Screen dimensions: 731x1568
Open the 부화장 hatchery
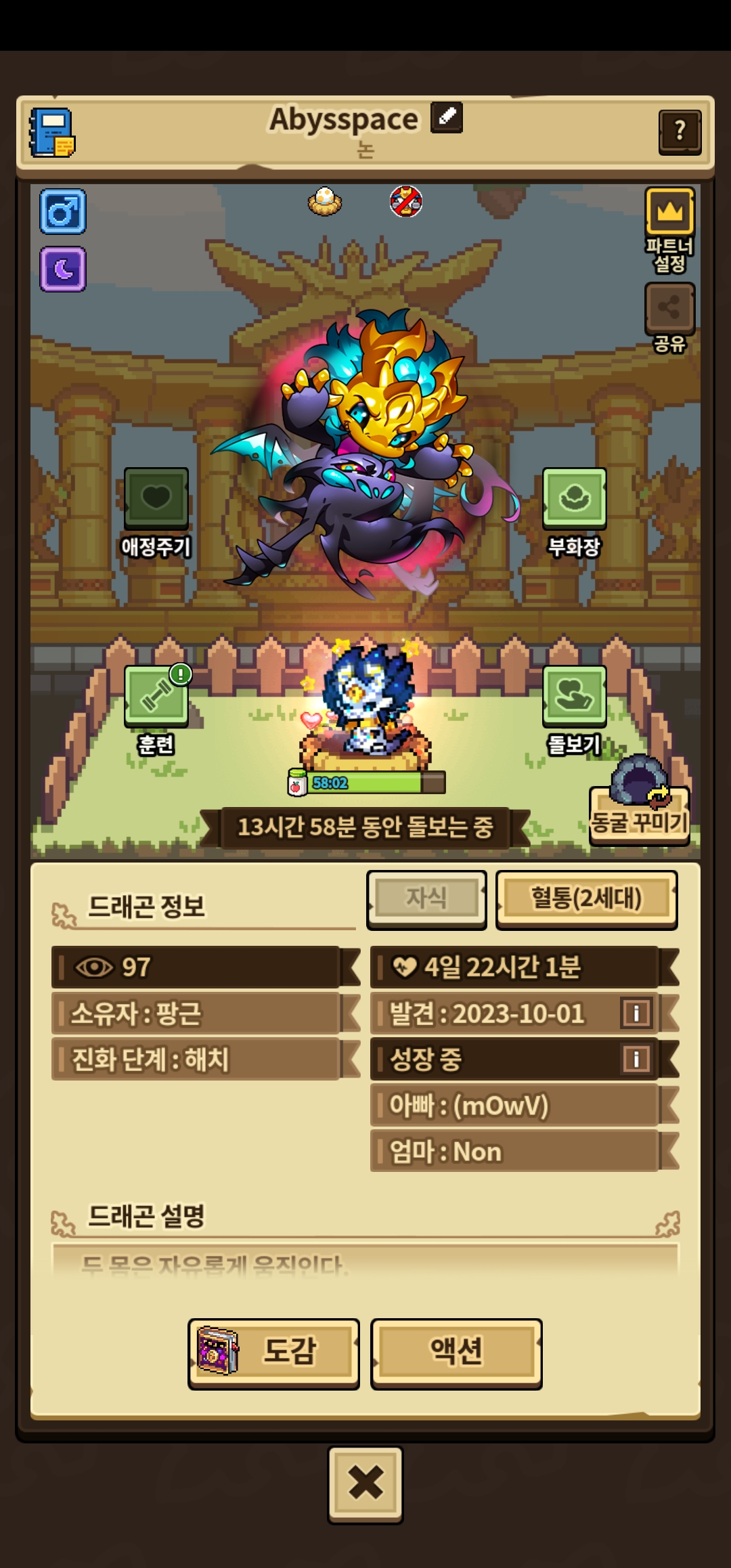click(x=574, y=499)
